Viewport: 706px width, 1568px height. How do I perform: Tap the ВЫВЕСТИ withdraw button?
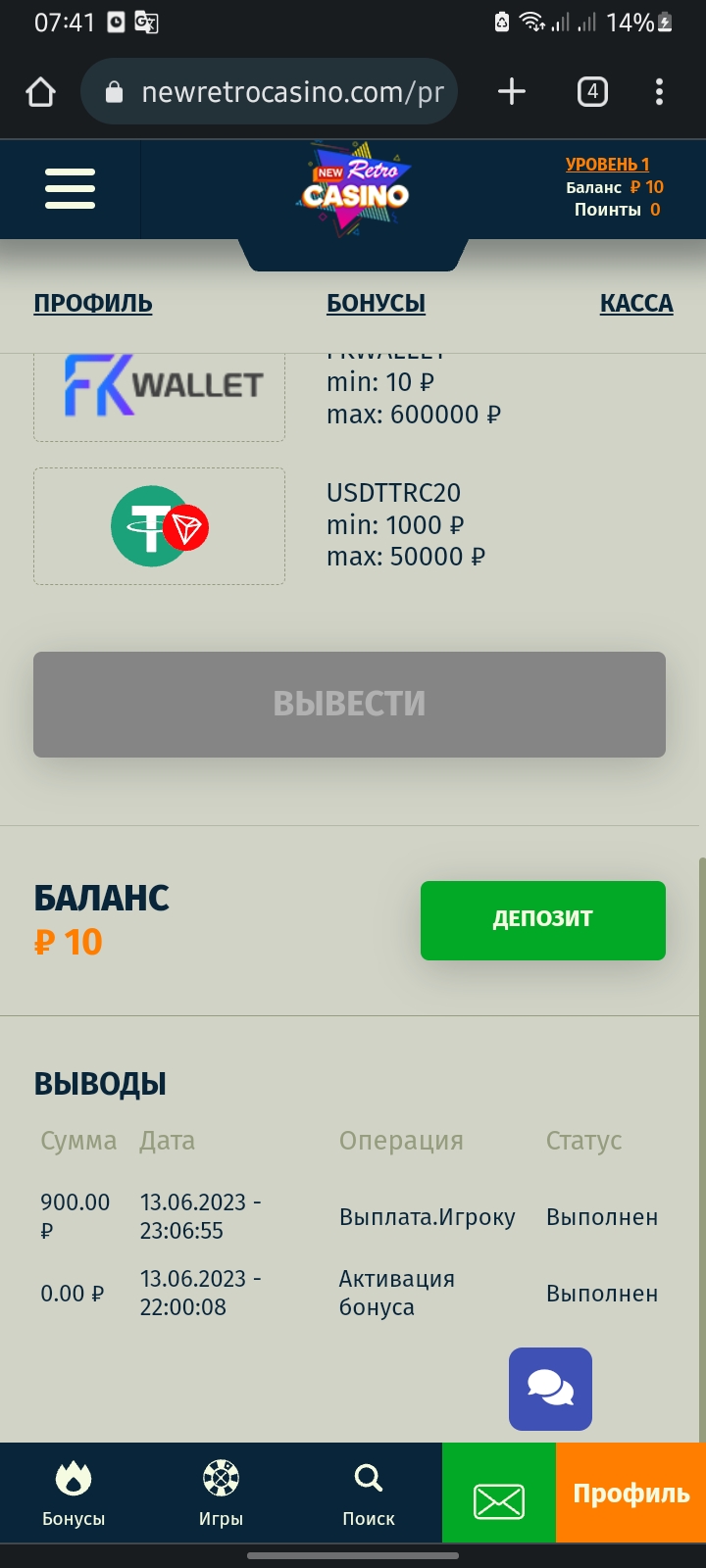(x=349, y=704)
